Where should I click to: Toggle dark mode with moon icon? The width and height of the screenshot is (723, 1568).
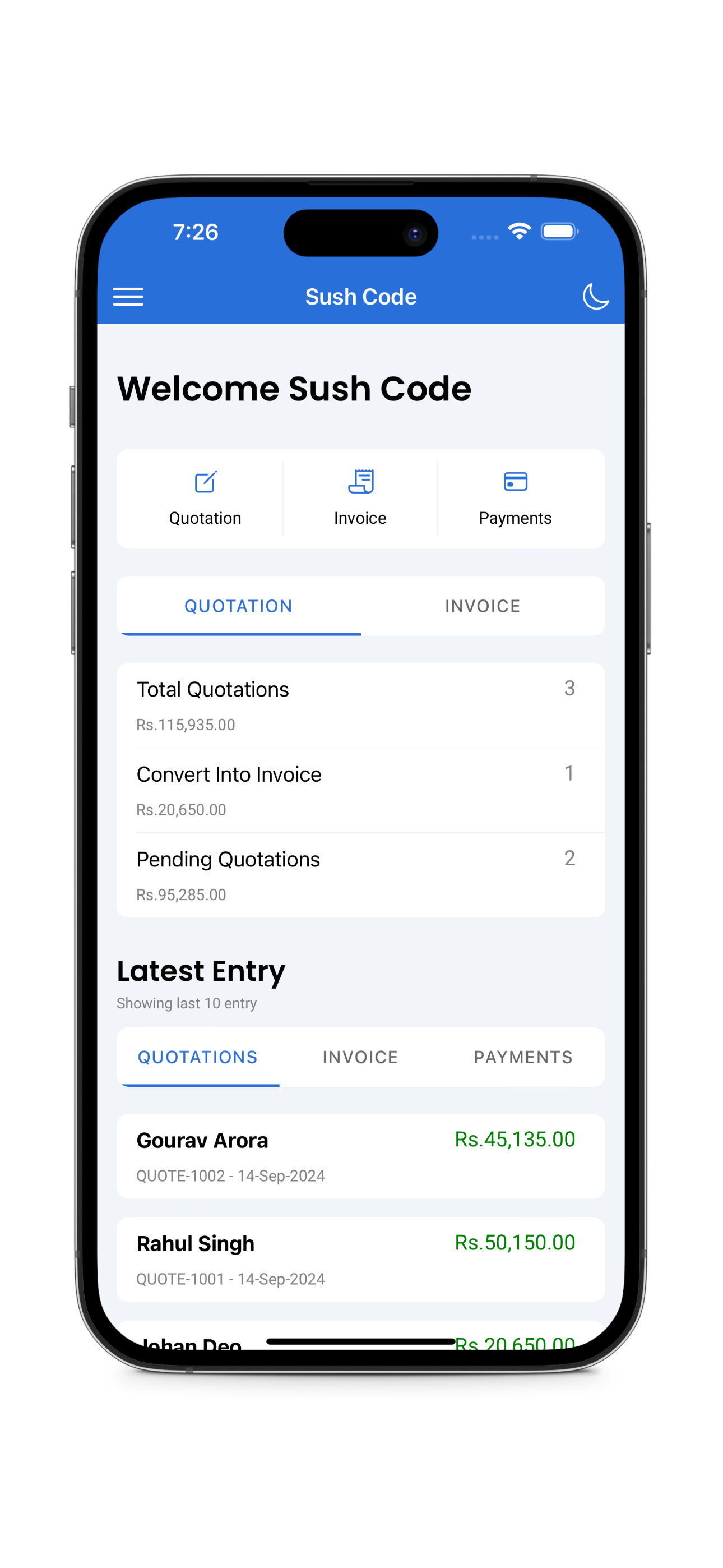coord(595,297)
